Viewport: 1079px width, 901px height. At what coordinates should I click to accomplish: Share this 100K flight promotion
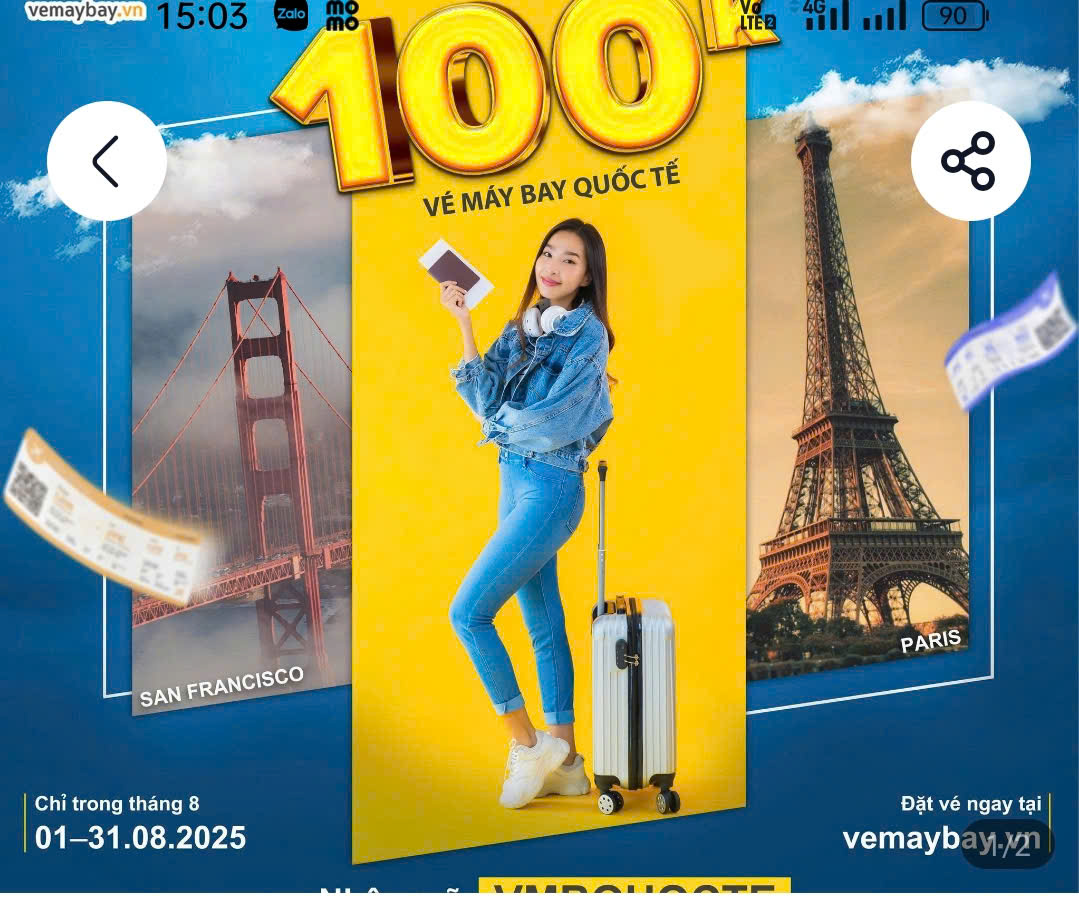pos(969,161)
